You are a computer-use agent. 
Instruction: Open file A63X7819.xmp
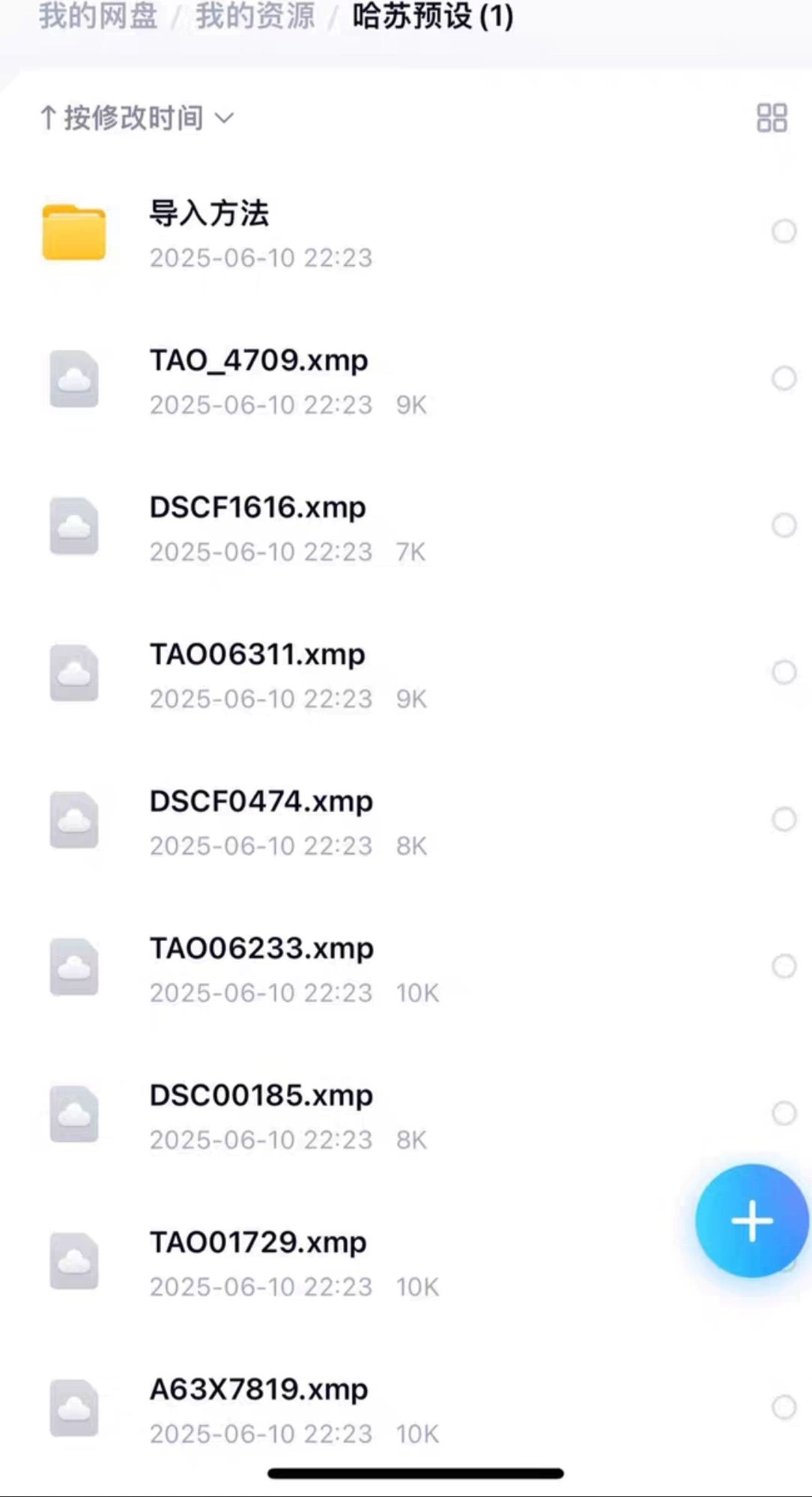click(258, 1390)
